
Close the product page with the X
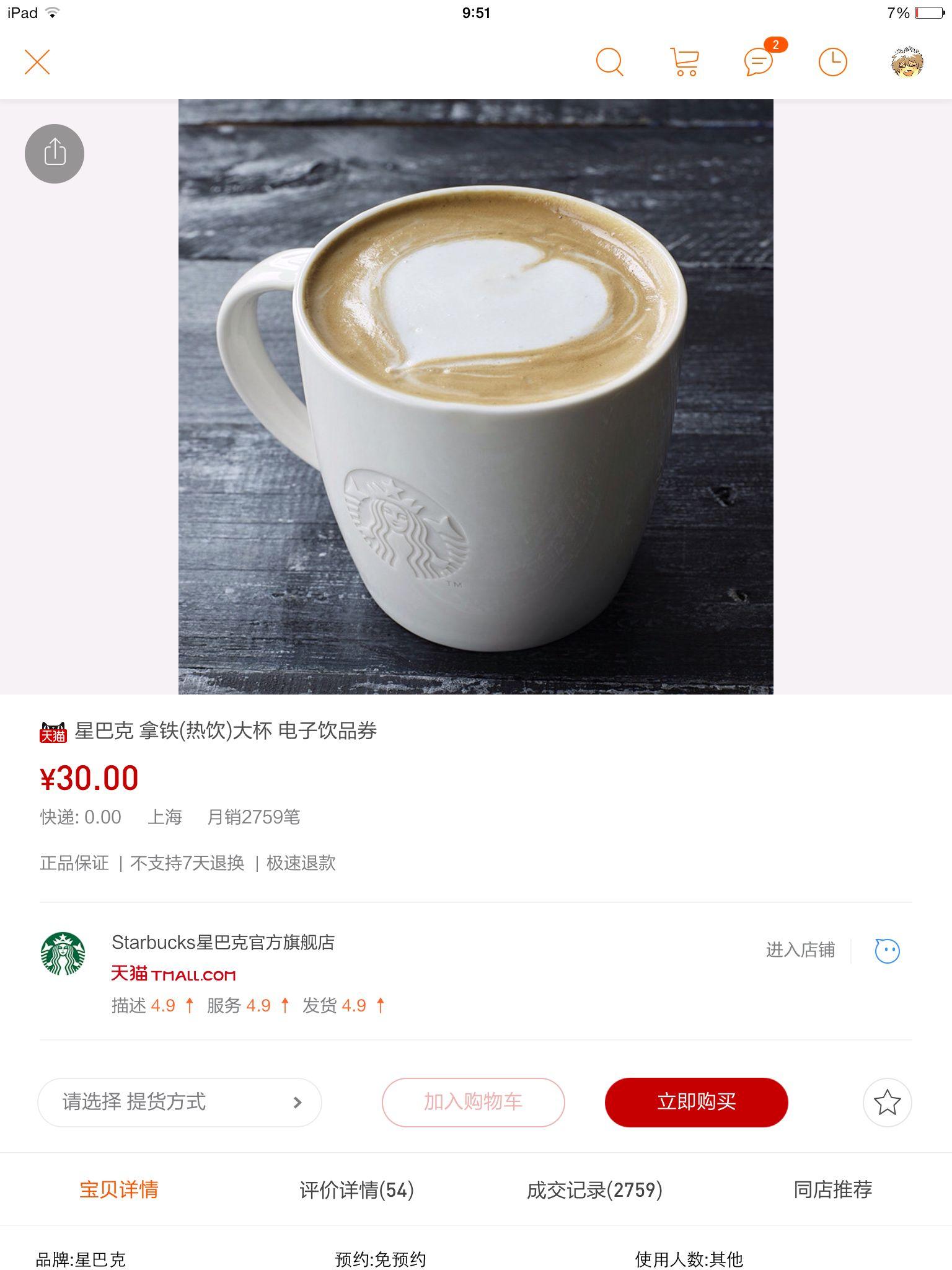pos(36,61)
